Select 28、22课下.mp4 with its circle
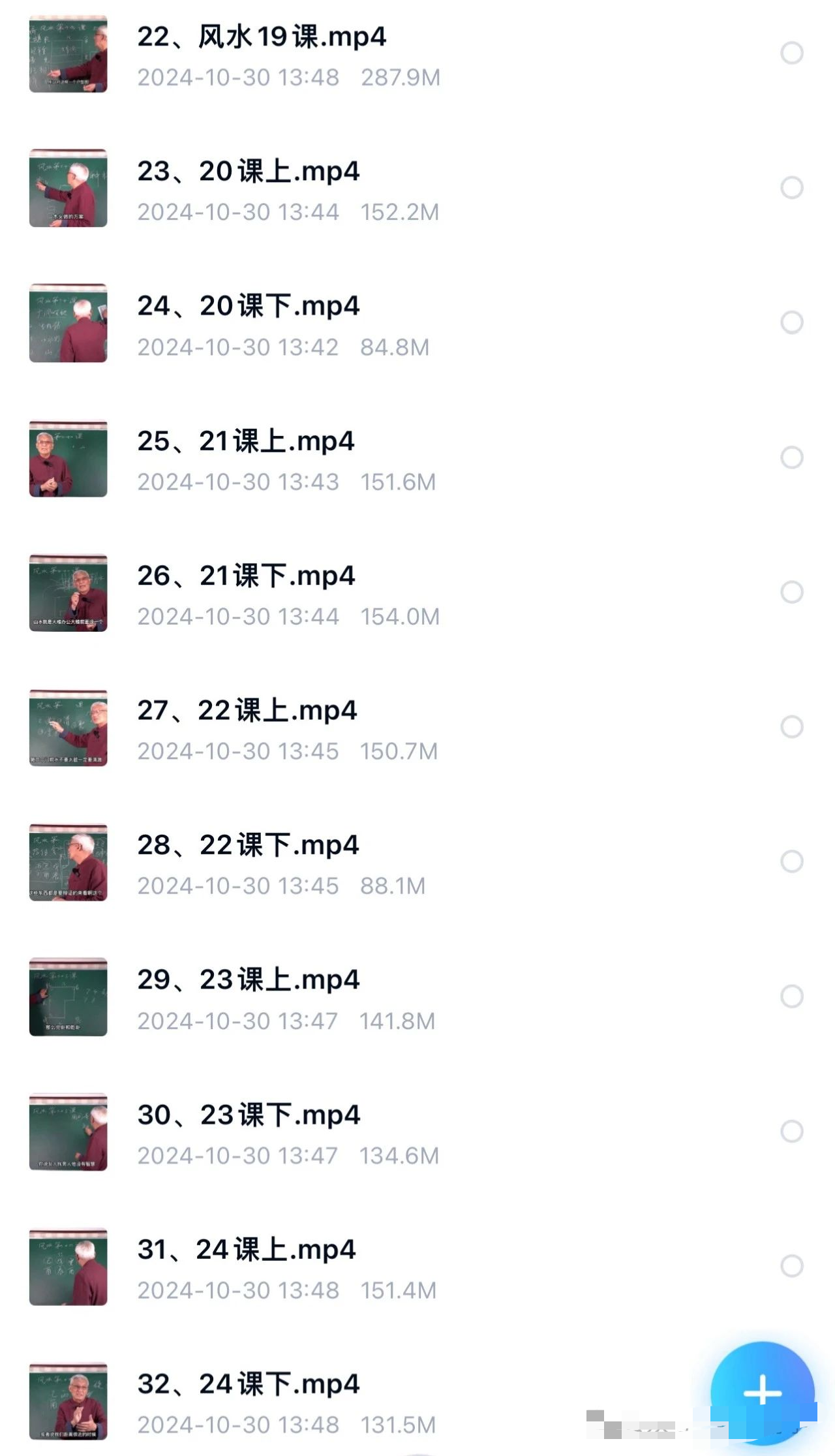This screenshot has width=835, height=1456. click(791, 861)
